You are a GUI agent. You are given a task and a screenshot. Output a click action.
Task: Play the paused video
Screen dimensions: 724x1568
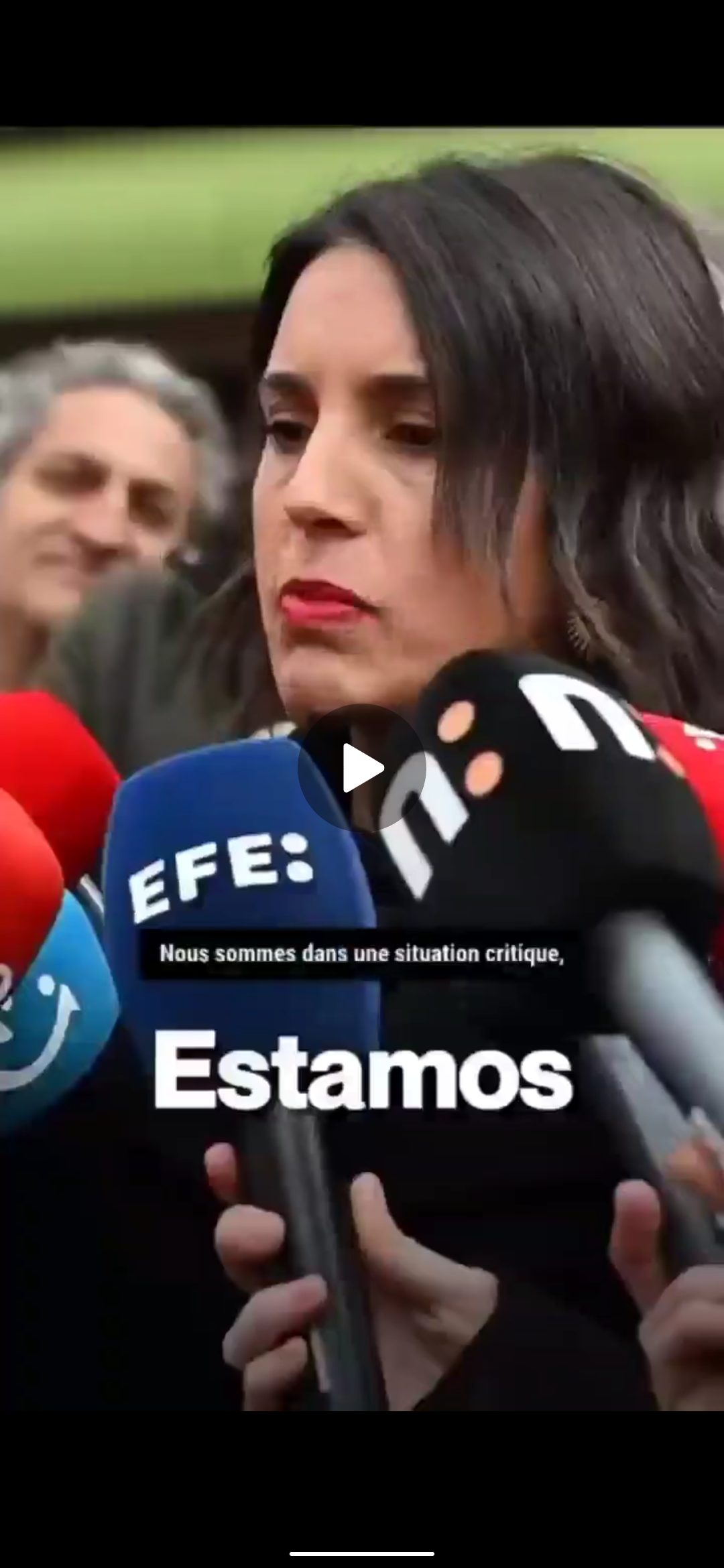[x=362, y=768]
